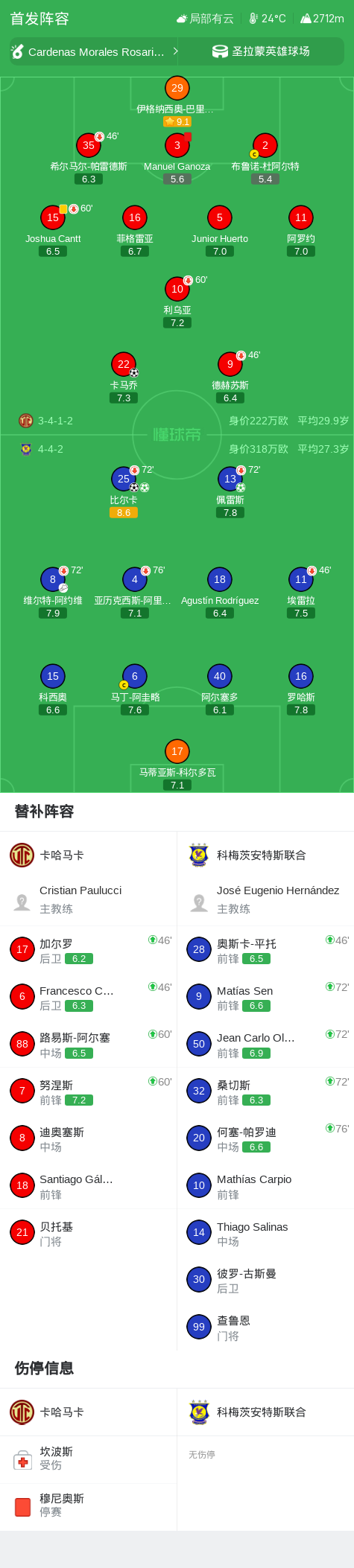View substitute Thiago Salinas number 14

(265, 1233)
